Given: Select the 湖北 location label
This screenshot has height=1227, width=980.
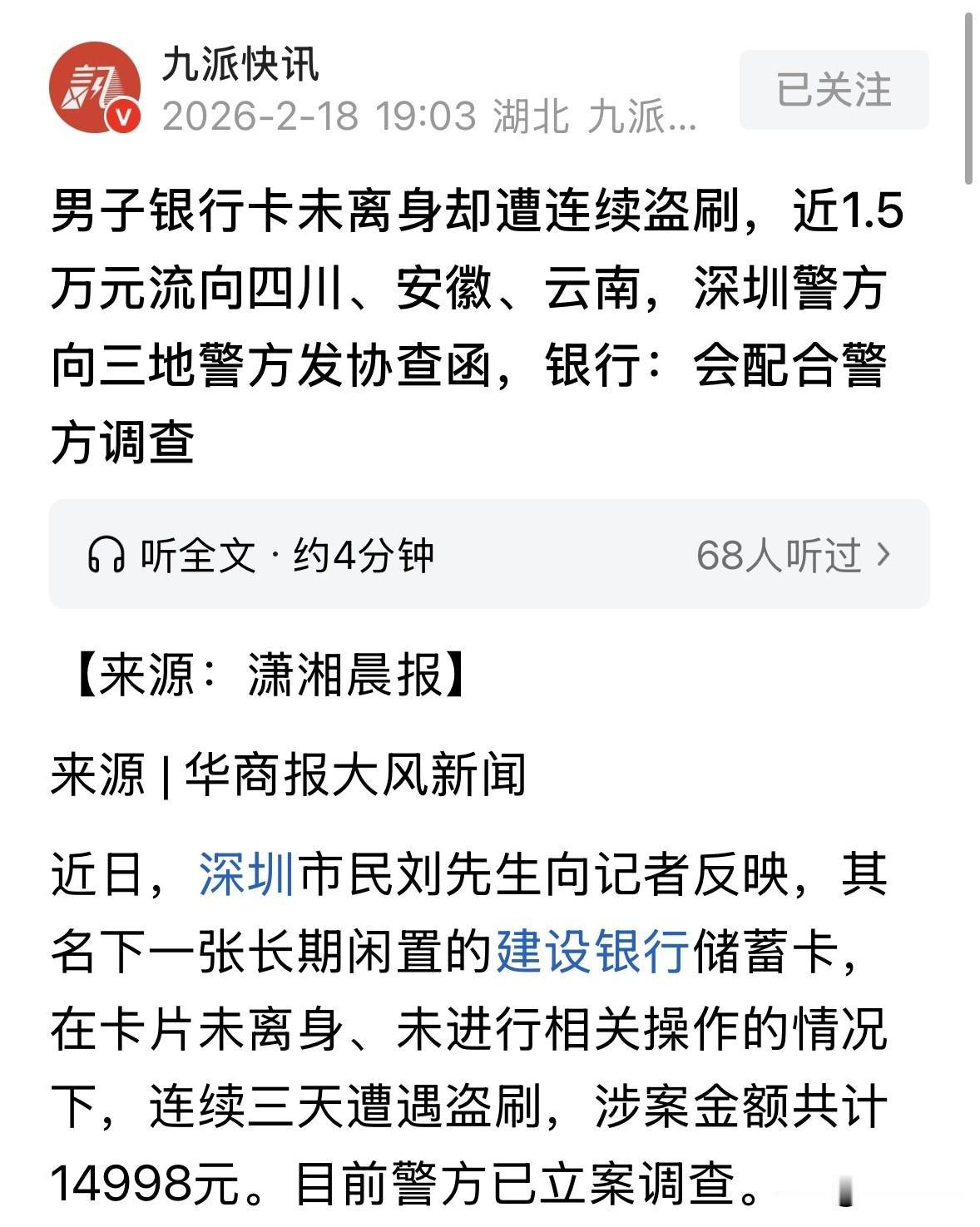Looking at the screenshot, I should pyautogui.click(x=532, y=119).
